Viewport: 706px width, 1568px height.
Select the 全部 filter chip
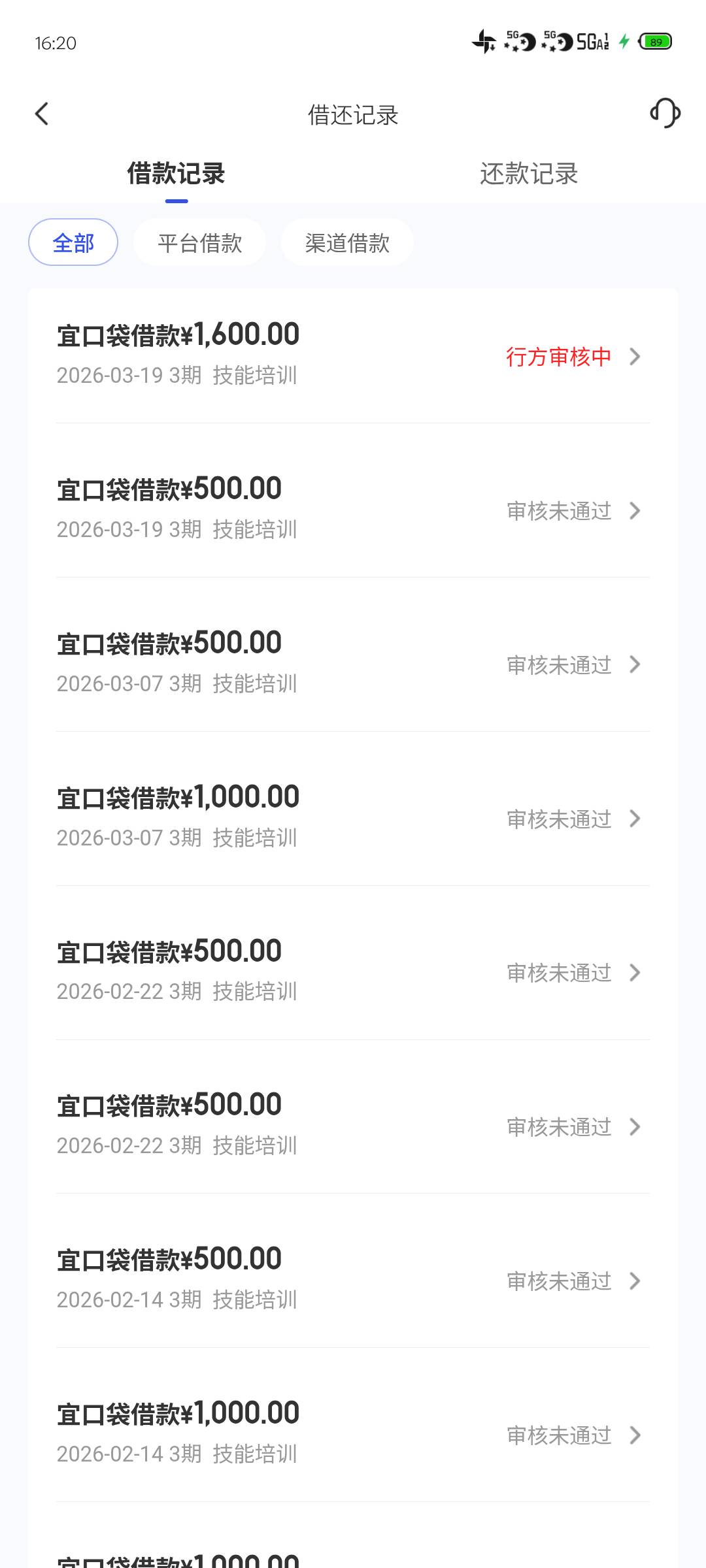pyautogui.click(x=73, y=242)
